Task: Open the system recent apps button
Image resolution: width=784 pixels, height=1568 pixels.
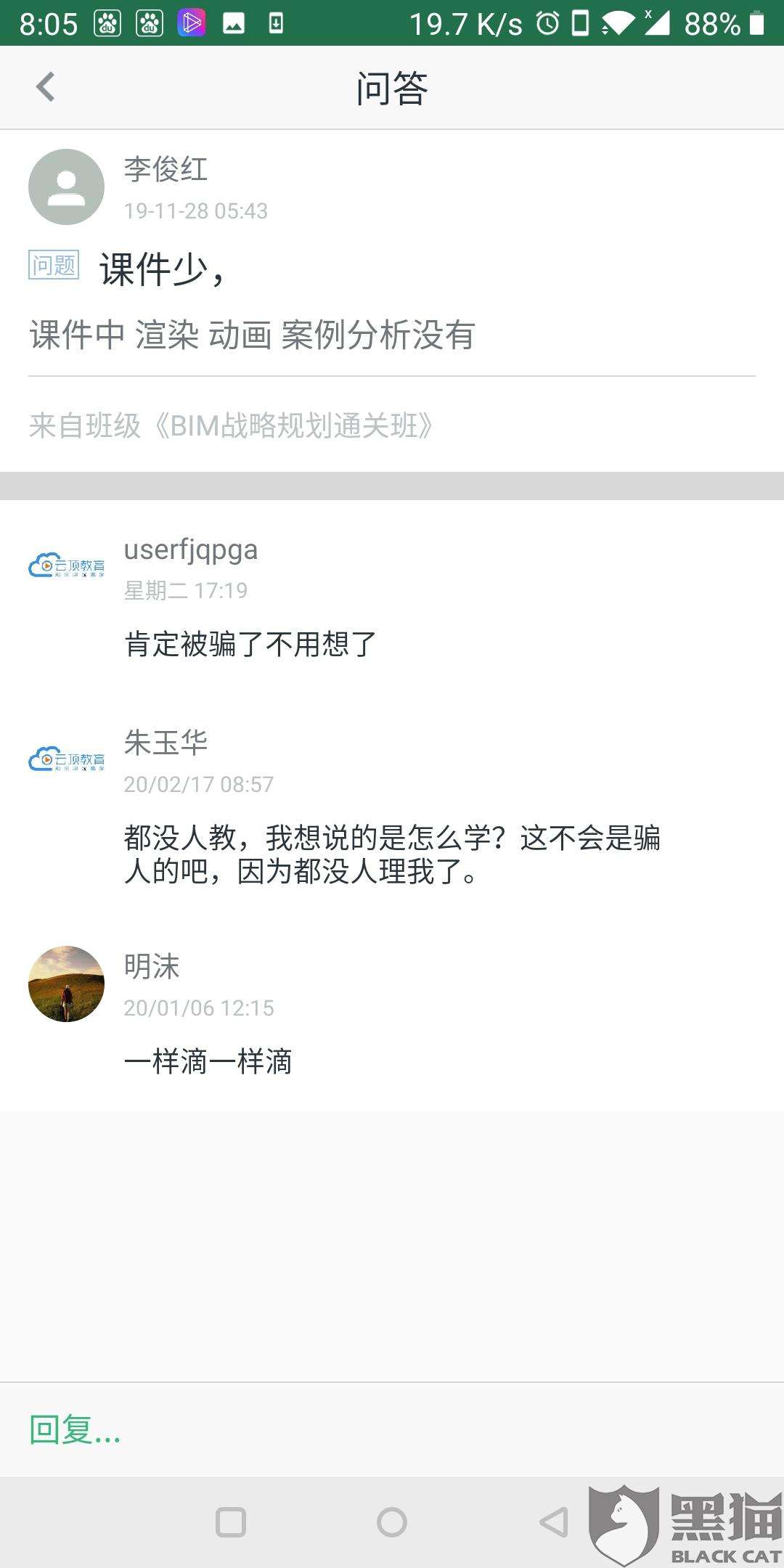Action: pos(231,1522)
